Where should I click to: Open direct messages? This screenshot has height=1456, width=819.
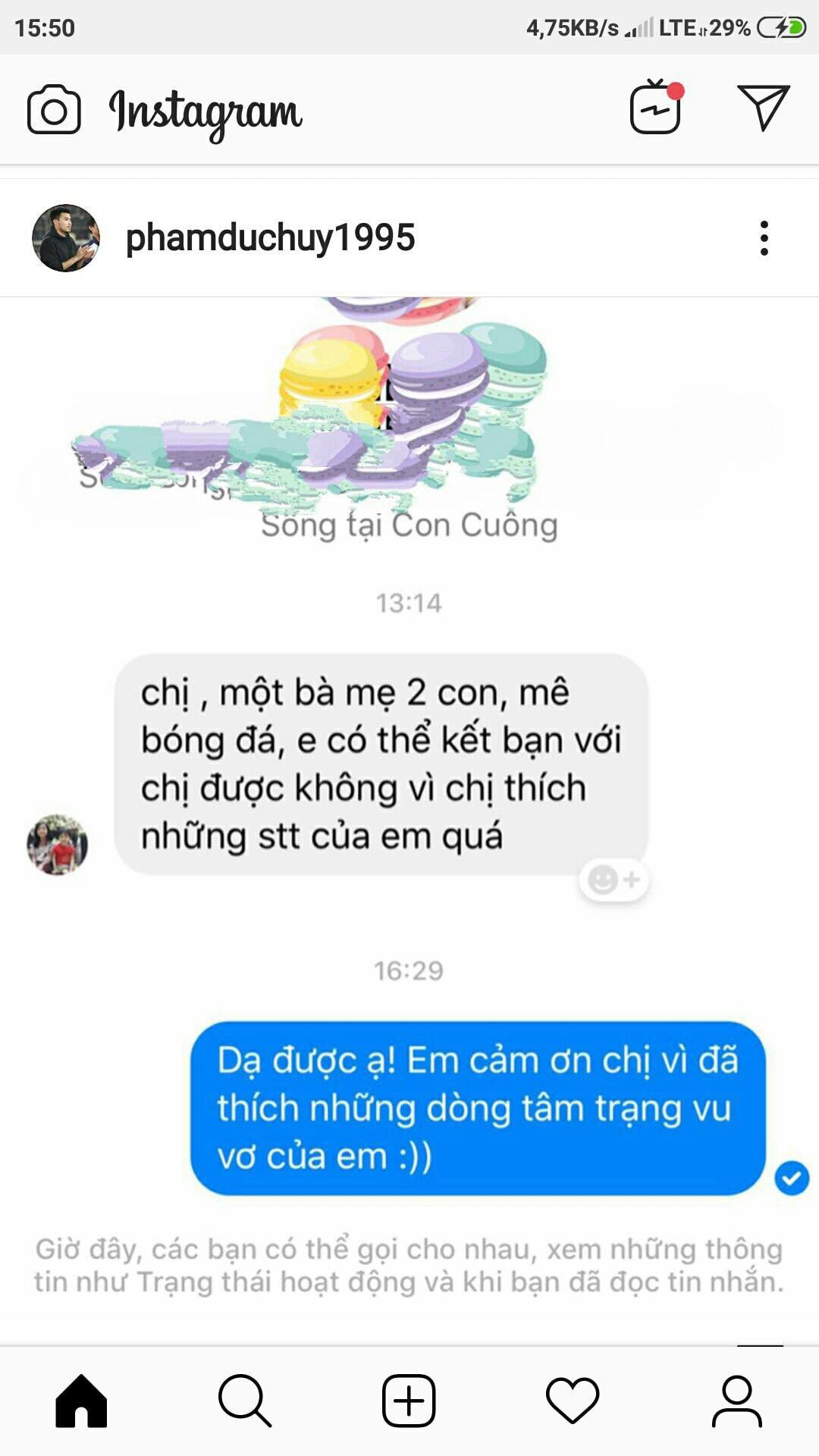coord(763,108)
